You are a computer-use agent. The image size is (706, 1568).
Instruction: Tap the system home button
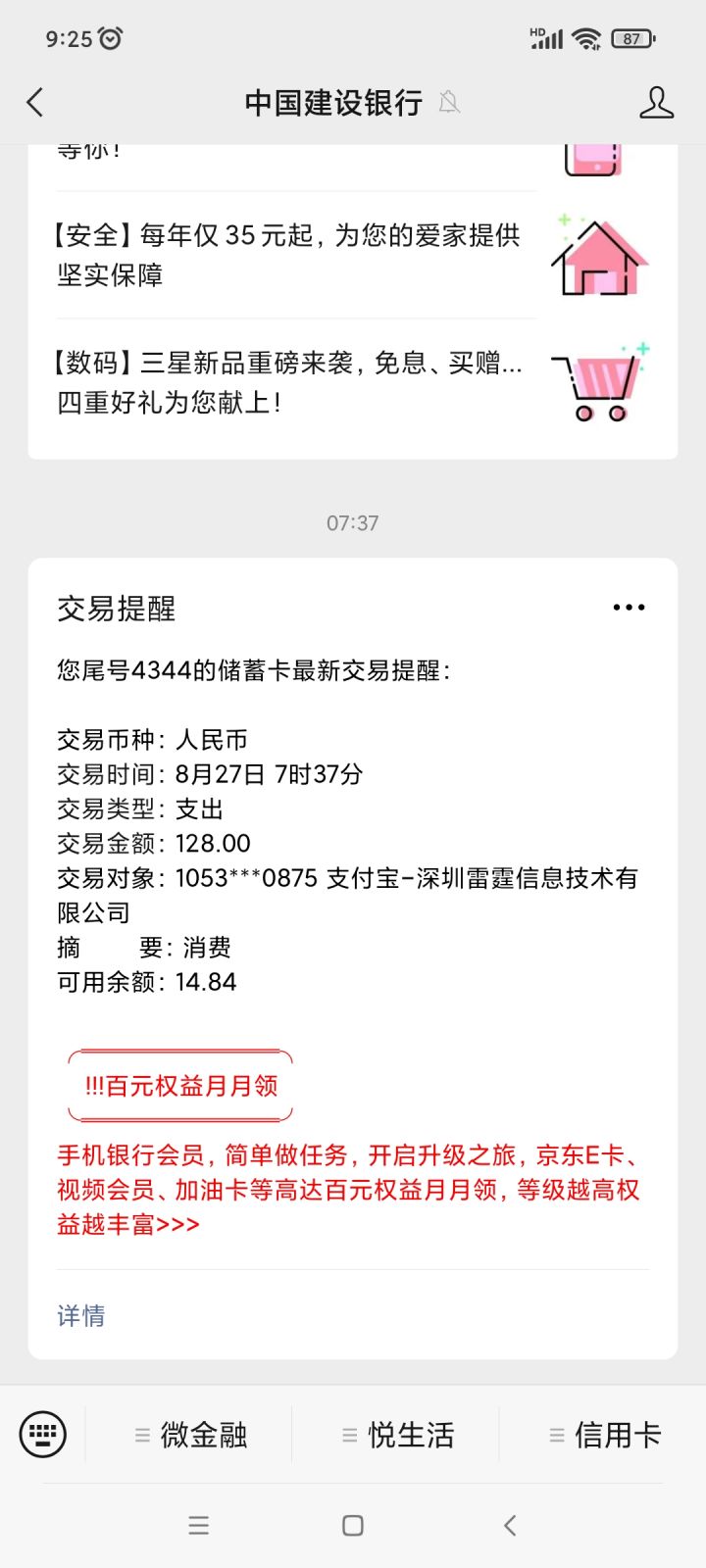[x=353, y=1525]
